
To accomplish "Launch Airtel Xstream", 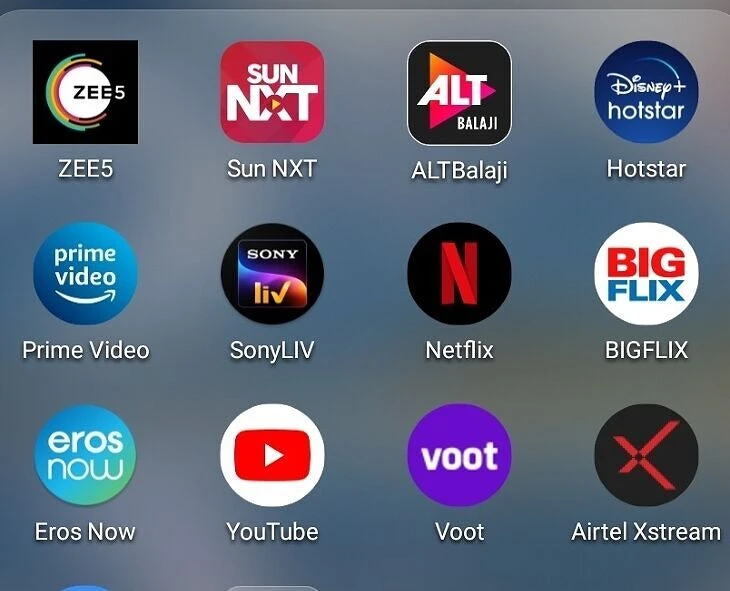I will point(646,455).
